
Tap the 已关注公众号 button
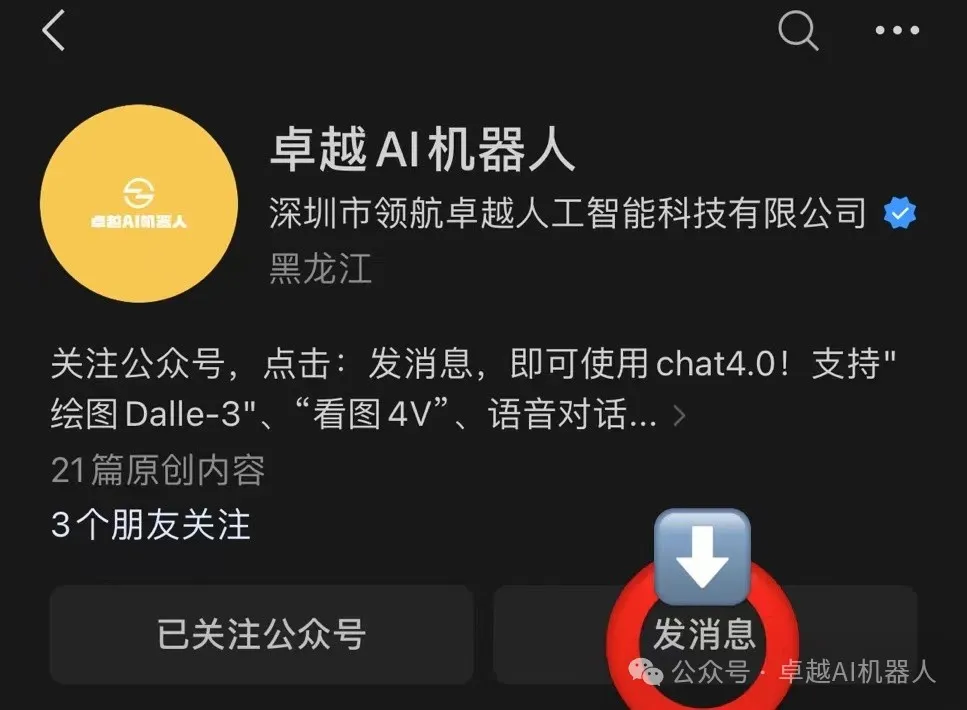[x=261, y=633]
